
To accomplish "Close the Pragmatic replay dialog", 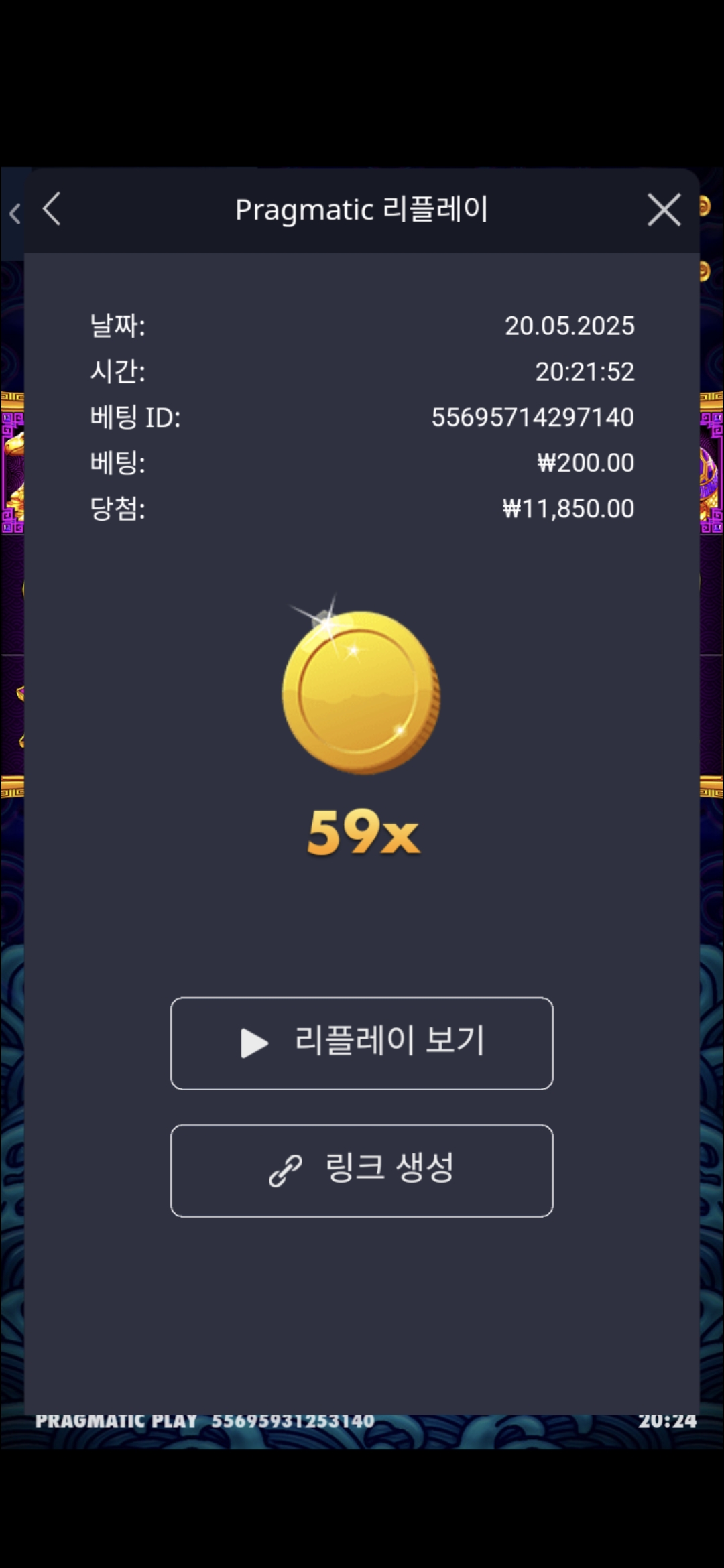I will tap(664, 210).
